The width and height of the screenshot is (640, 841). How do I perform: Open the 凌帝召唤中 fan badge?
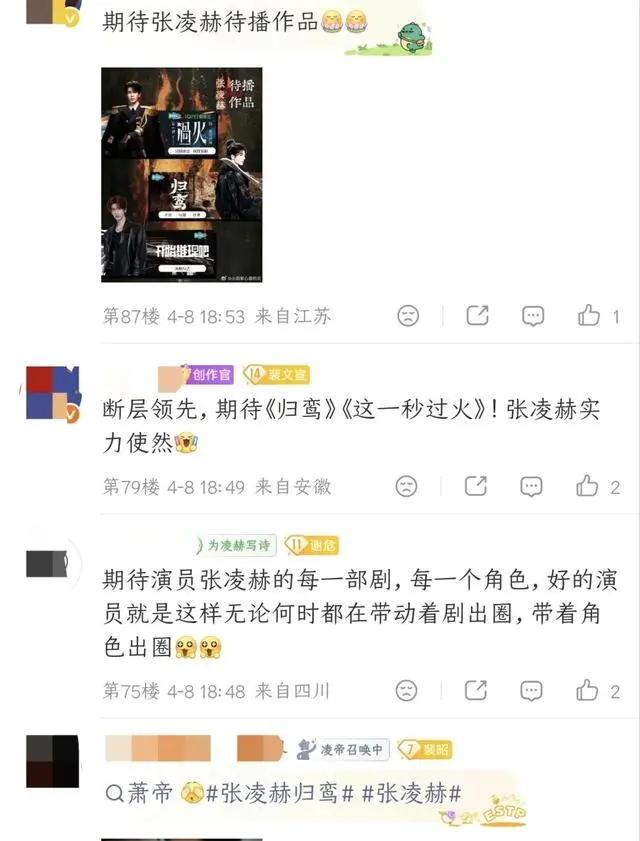point(342,750)
